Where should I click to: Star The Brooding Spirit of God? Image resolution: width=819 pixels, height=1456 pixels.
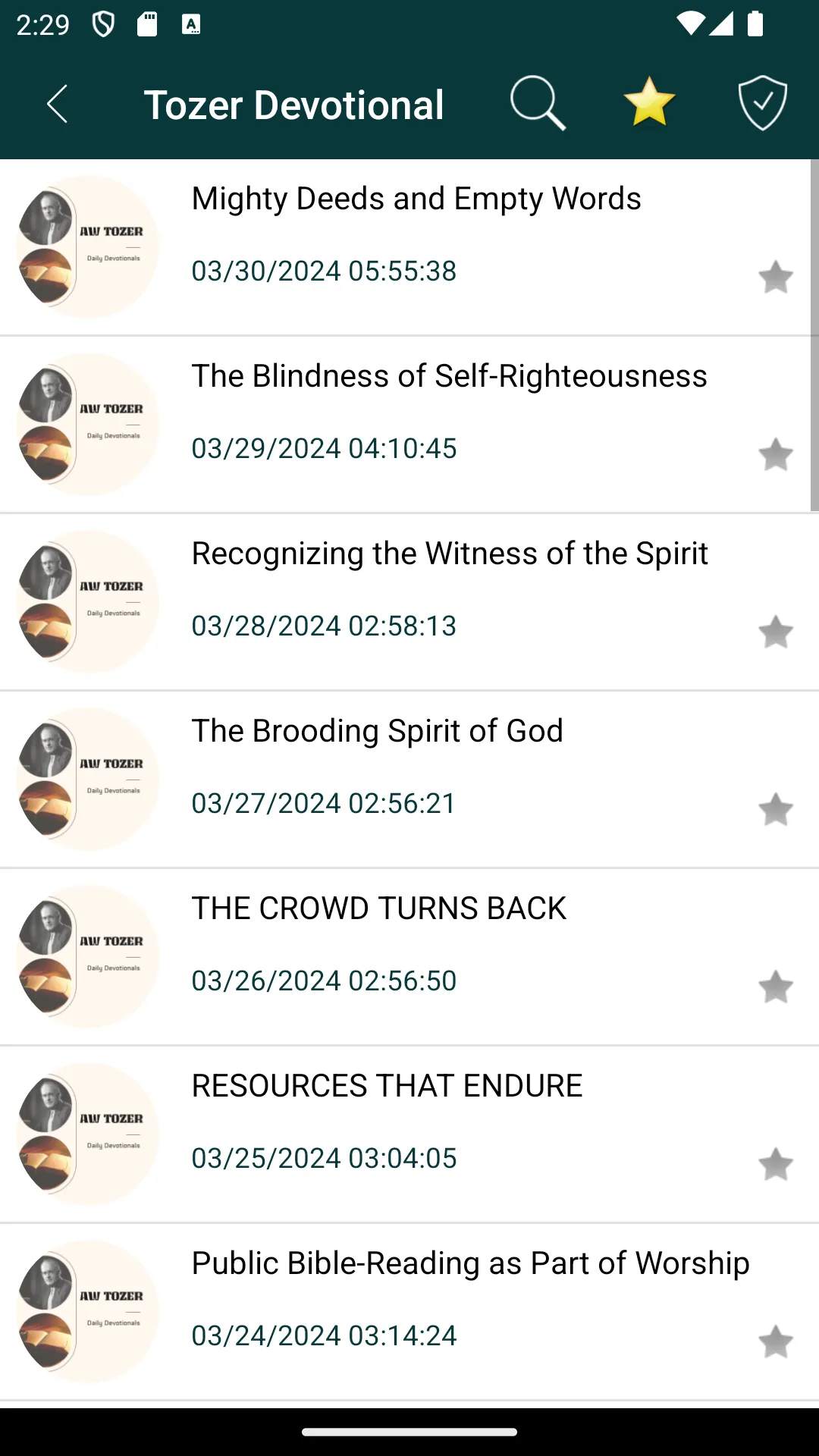pos(776,810)
